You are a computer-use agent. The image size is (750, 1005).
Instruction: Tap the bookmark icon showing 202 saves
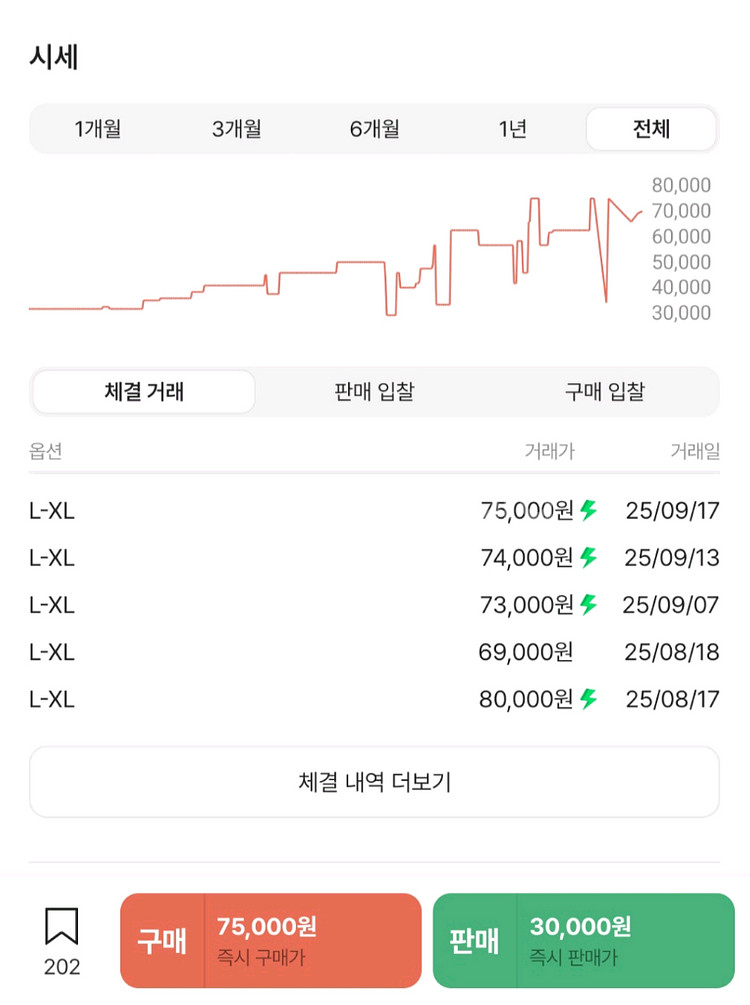click(x=62, y=938)
